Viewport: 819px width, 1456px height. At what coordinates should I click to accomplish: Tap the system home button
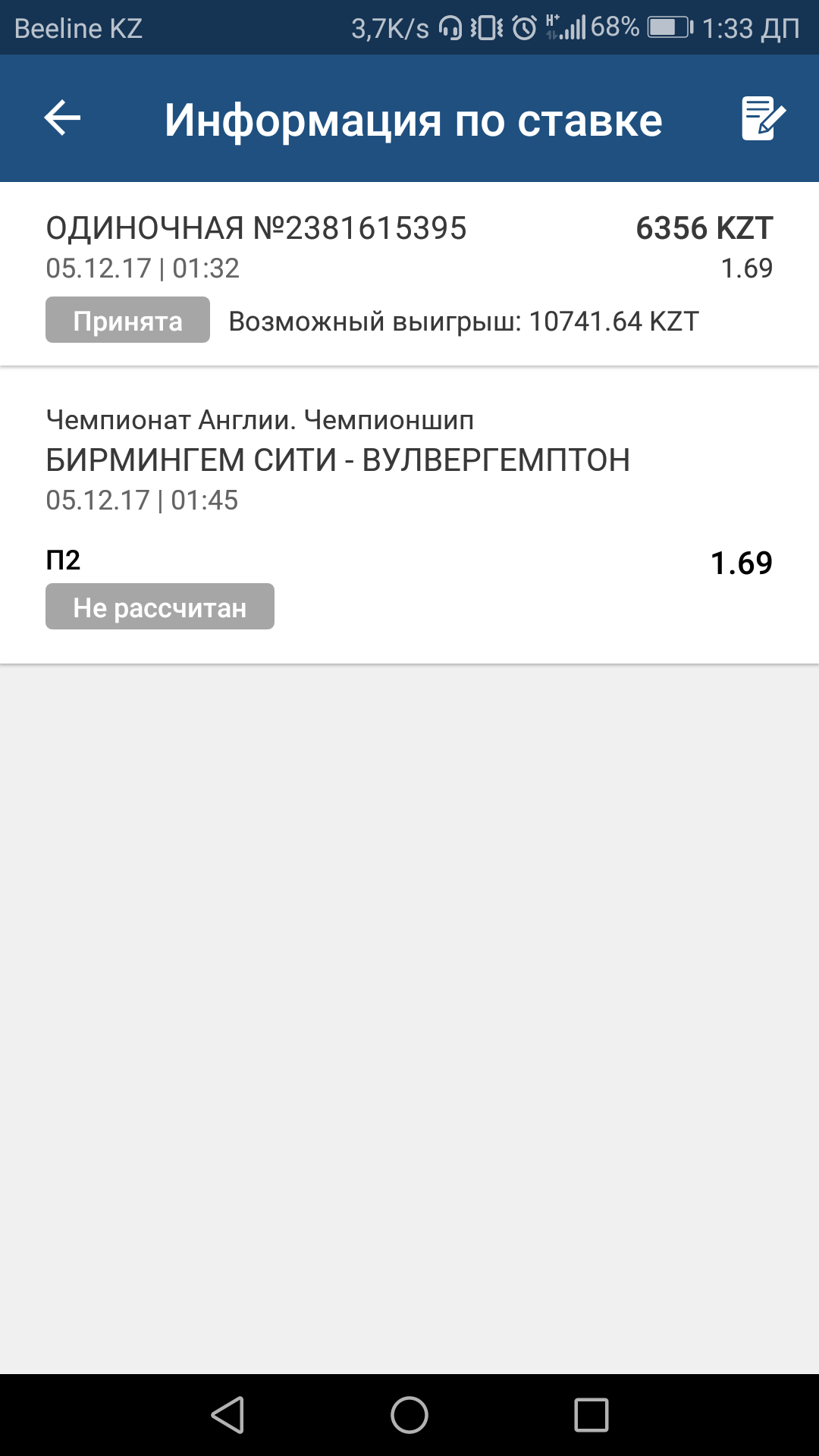(x=409, y=1415)
